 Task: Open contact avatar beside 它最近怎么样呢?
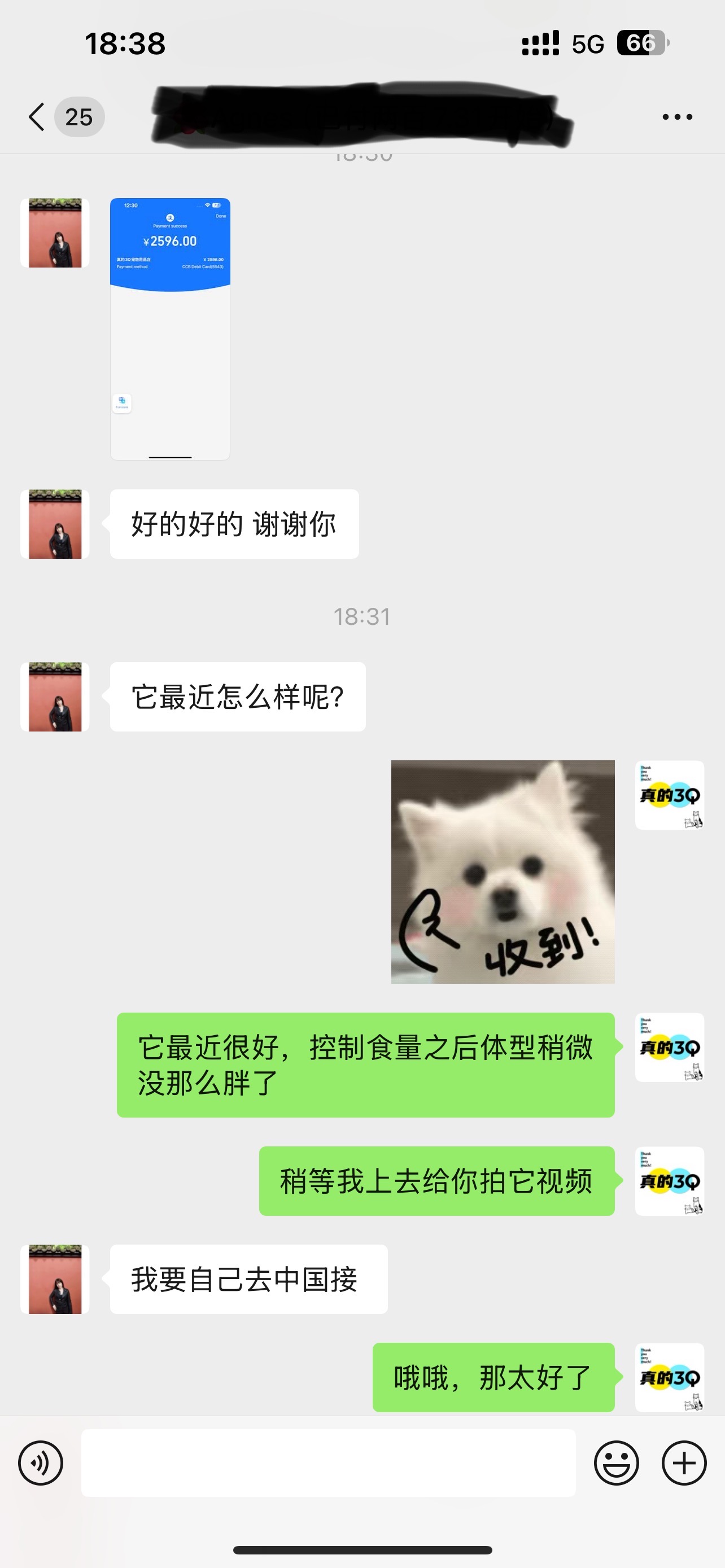(55, 697)
